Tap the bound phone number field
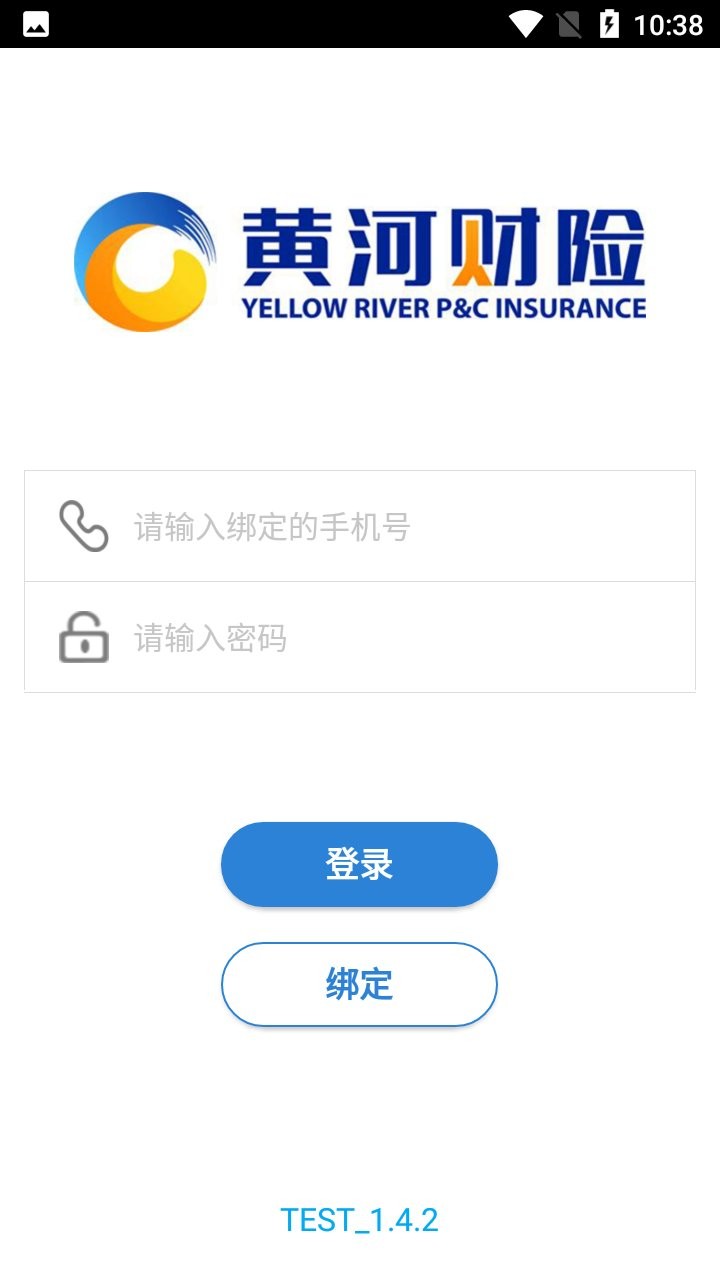 point(400,527)
